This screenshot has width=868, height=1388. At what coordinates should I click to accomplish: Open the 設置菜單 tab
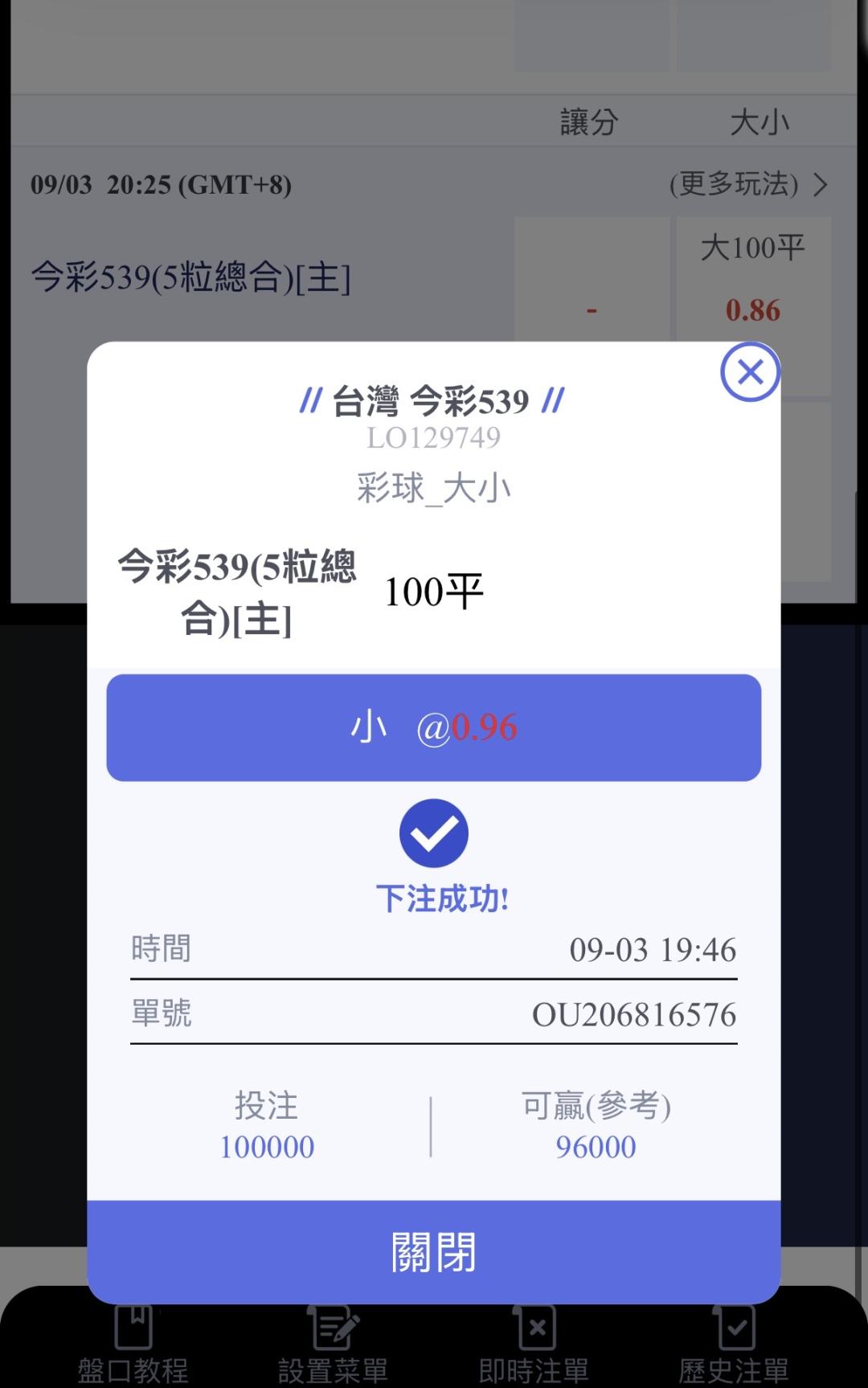pos(334,1344)
